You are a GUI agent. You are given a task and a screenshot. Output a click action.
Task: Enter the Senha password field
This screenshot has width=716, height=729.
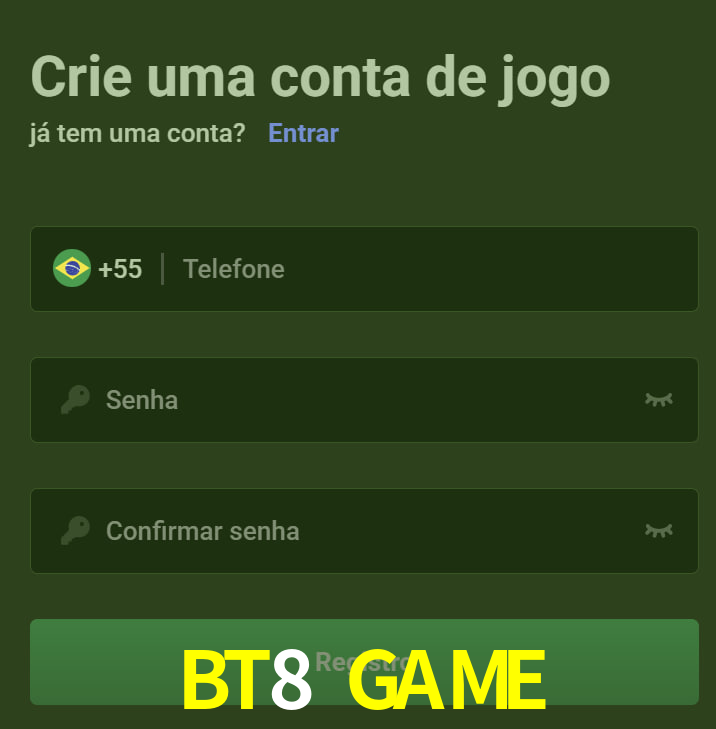(x=360, y=400)
